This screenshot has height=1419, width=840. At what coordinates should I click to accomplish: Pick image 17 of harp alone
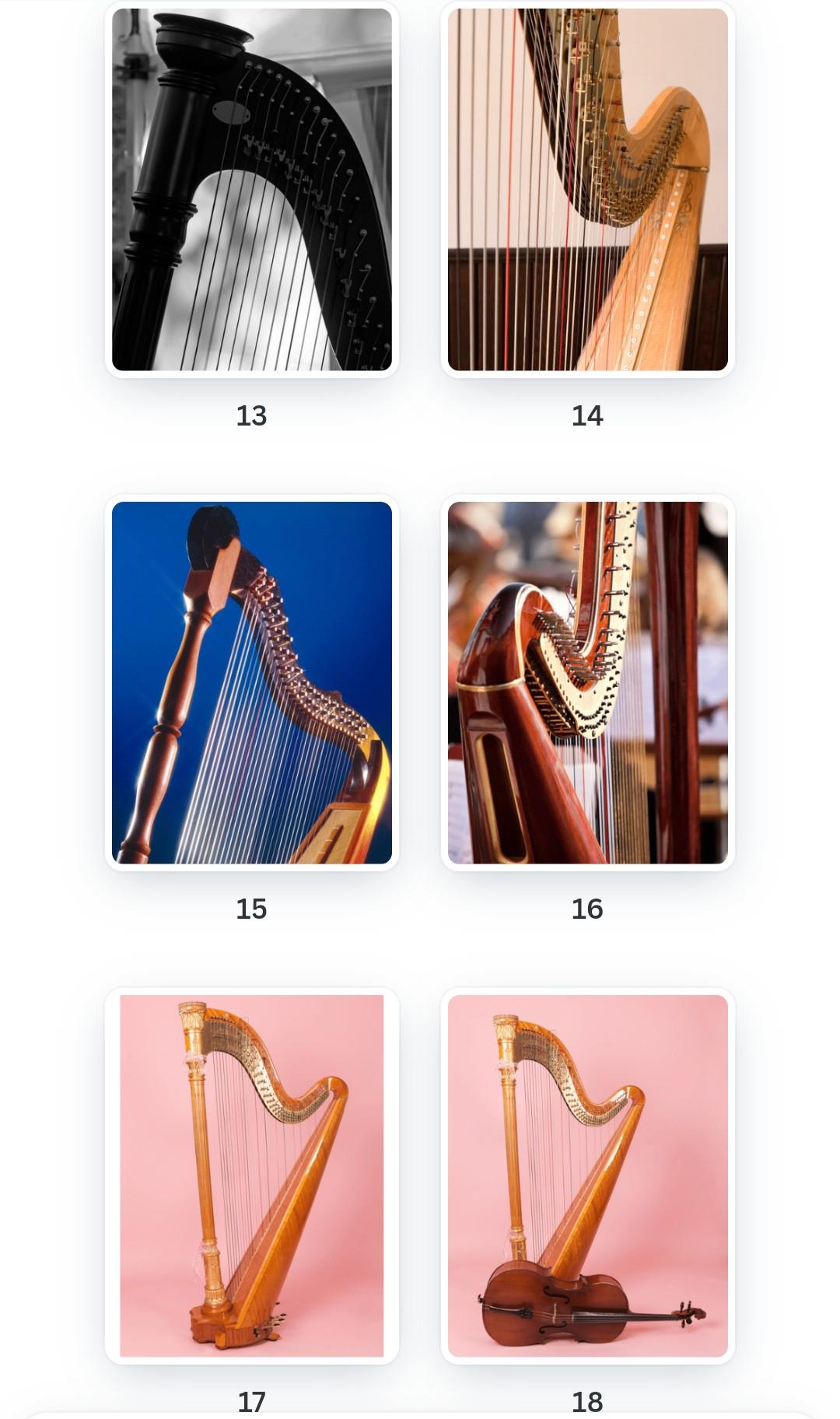252,1175
